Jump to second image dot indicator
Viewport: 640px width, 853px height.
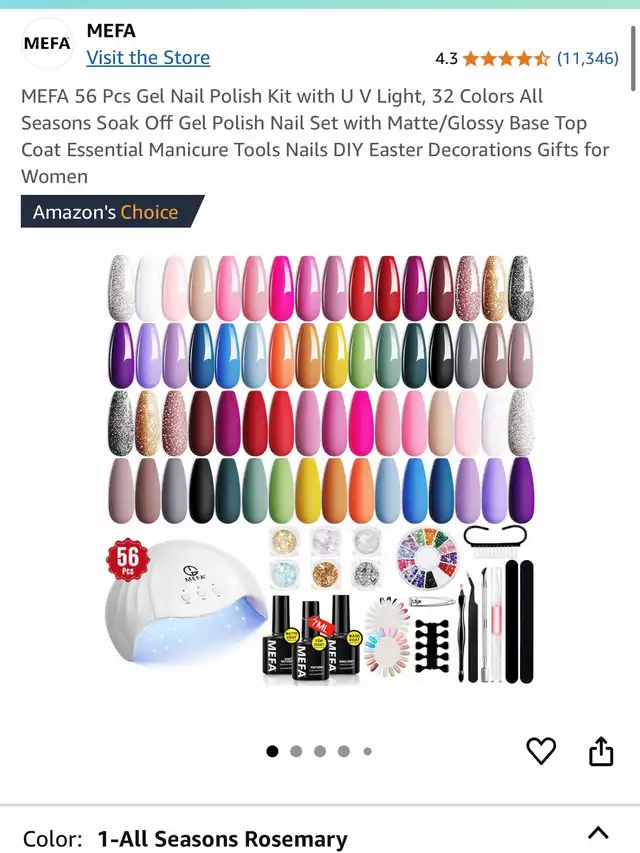tap(296, 751)
